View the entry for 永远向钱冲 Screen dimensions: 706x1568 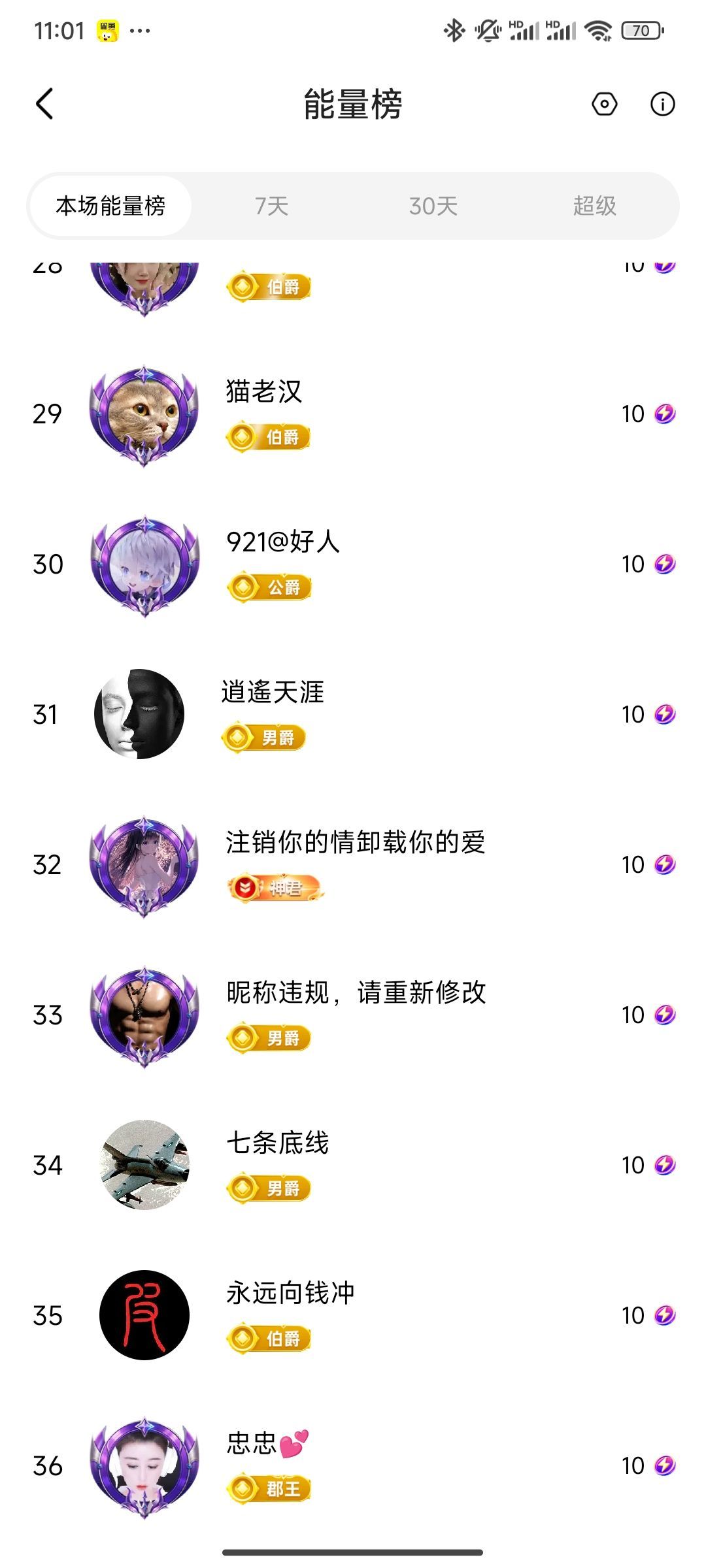tap(353, 1315)
